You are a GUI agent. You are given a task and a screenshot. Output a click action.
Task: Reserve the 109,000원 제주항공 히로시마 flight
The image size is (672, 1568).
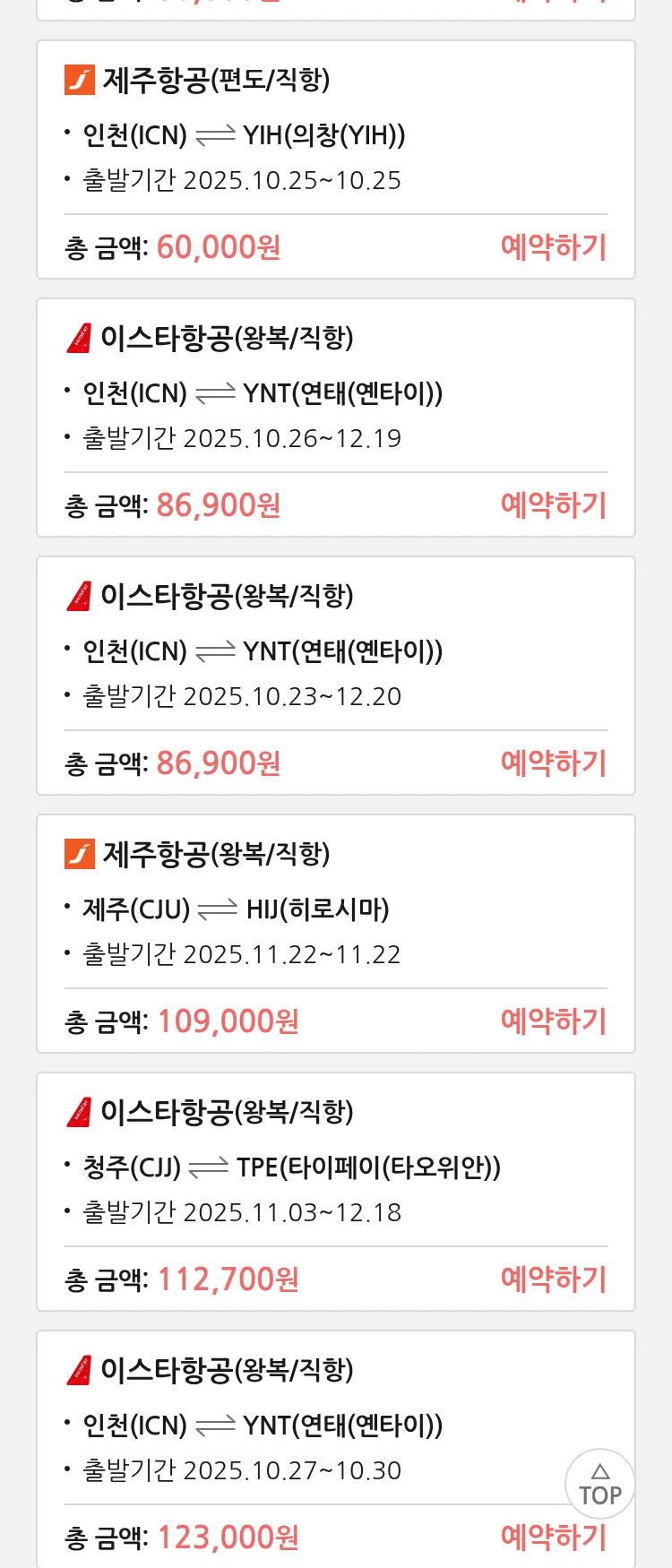click(553, 1021)
